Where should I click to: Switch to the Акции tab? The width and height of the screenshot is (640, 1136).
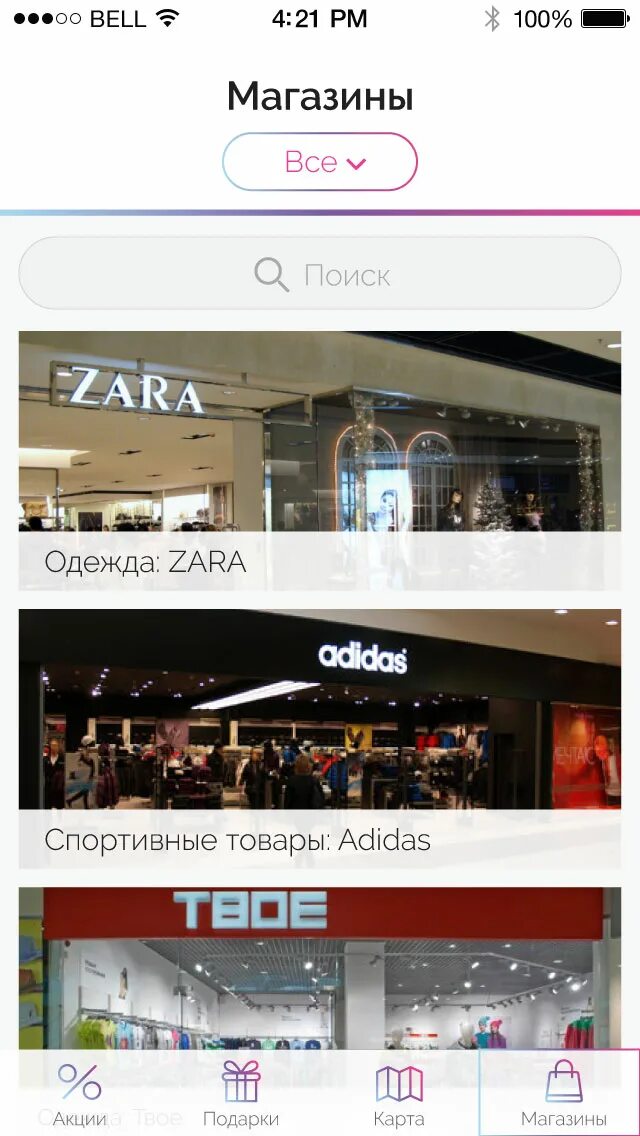(x=80, y=1094)
